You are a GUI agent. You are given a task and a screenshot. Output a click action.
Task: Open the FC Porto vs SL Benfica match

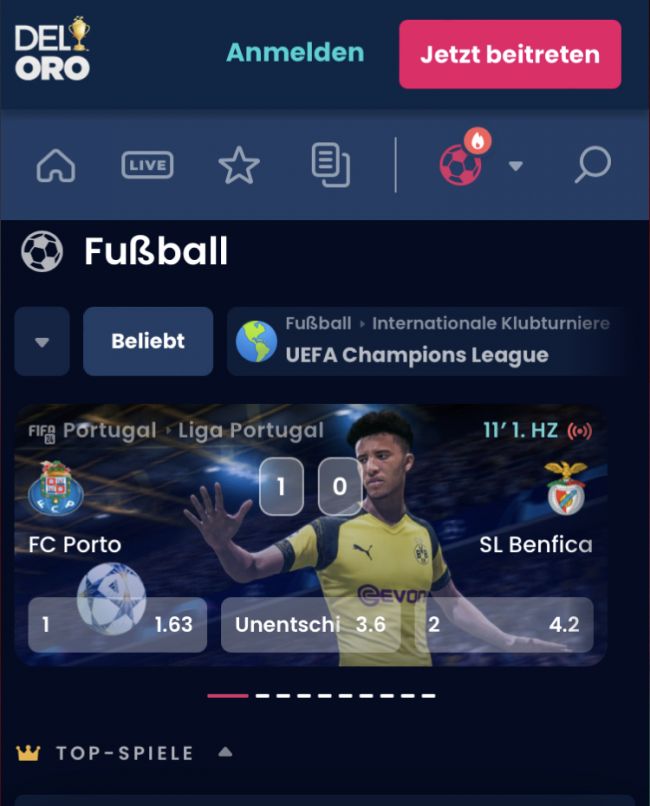pos(310,500)
